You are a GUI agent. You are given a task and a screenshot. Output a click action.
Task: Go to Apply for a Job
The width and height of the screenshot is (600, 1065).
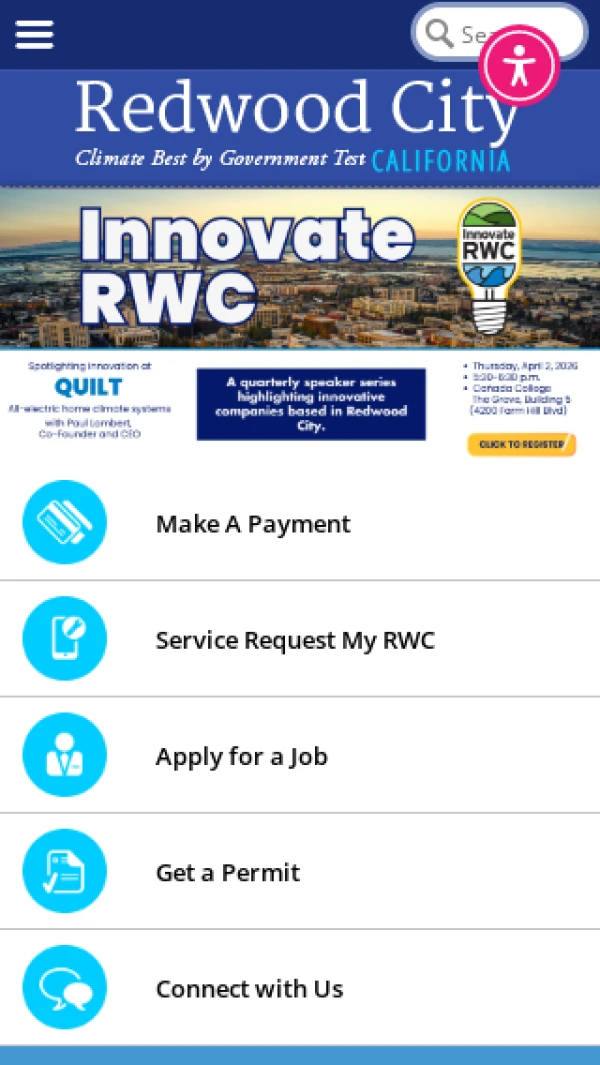coord(241,756)
